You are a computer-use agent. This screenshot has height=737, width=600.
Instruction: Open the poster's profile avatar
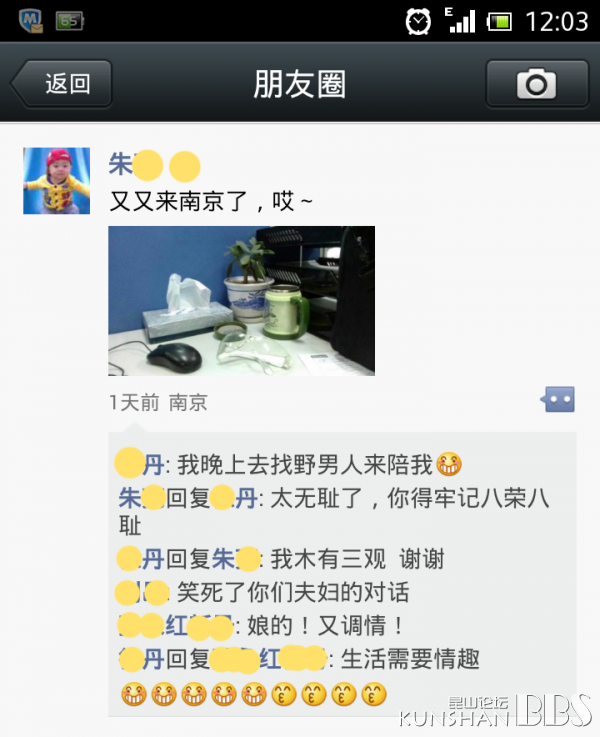(x=57, y=181)
